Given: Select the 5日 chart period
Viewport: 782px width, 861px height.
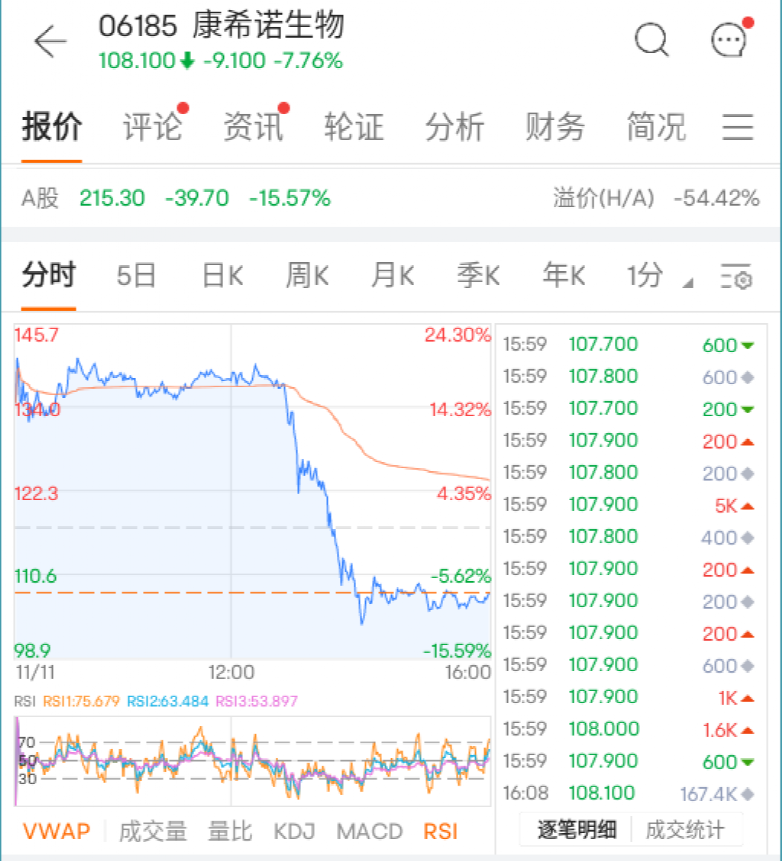Looking at the screenshot, I should point(136,275).
